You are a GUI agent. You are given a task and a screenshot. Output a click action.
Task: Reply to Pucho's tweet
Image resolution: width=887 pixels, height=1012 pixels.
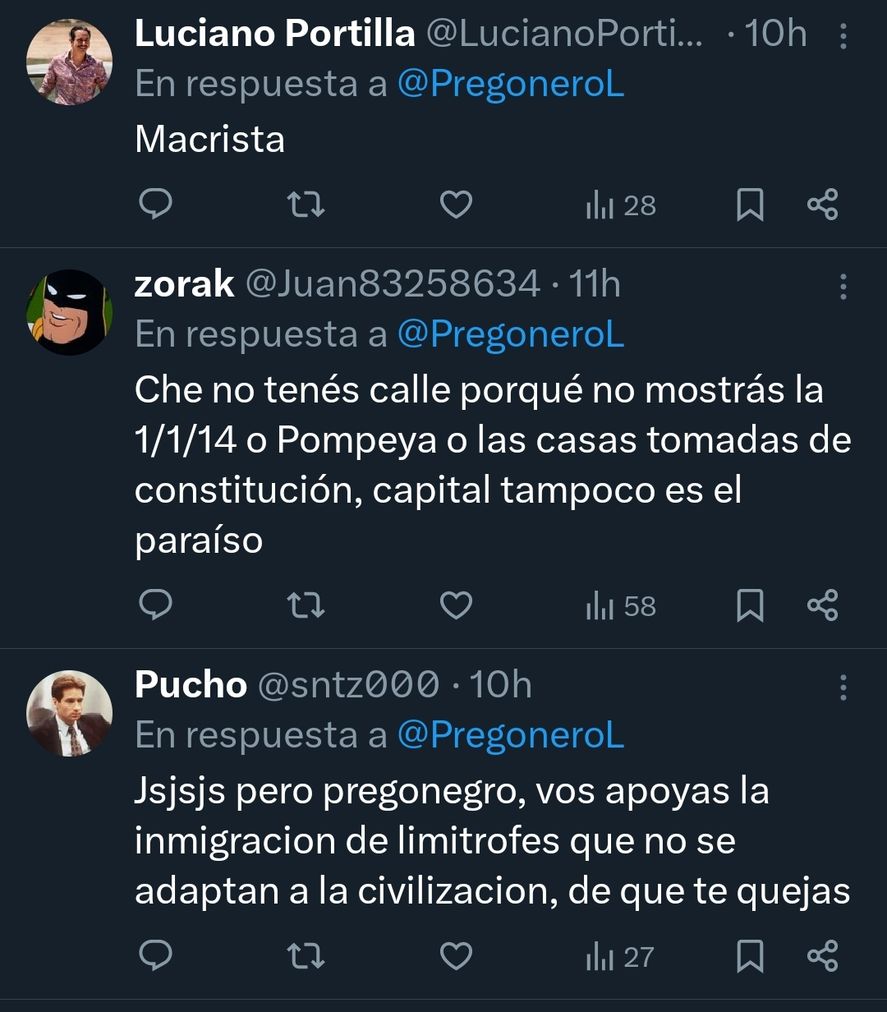(155, 955)
